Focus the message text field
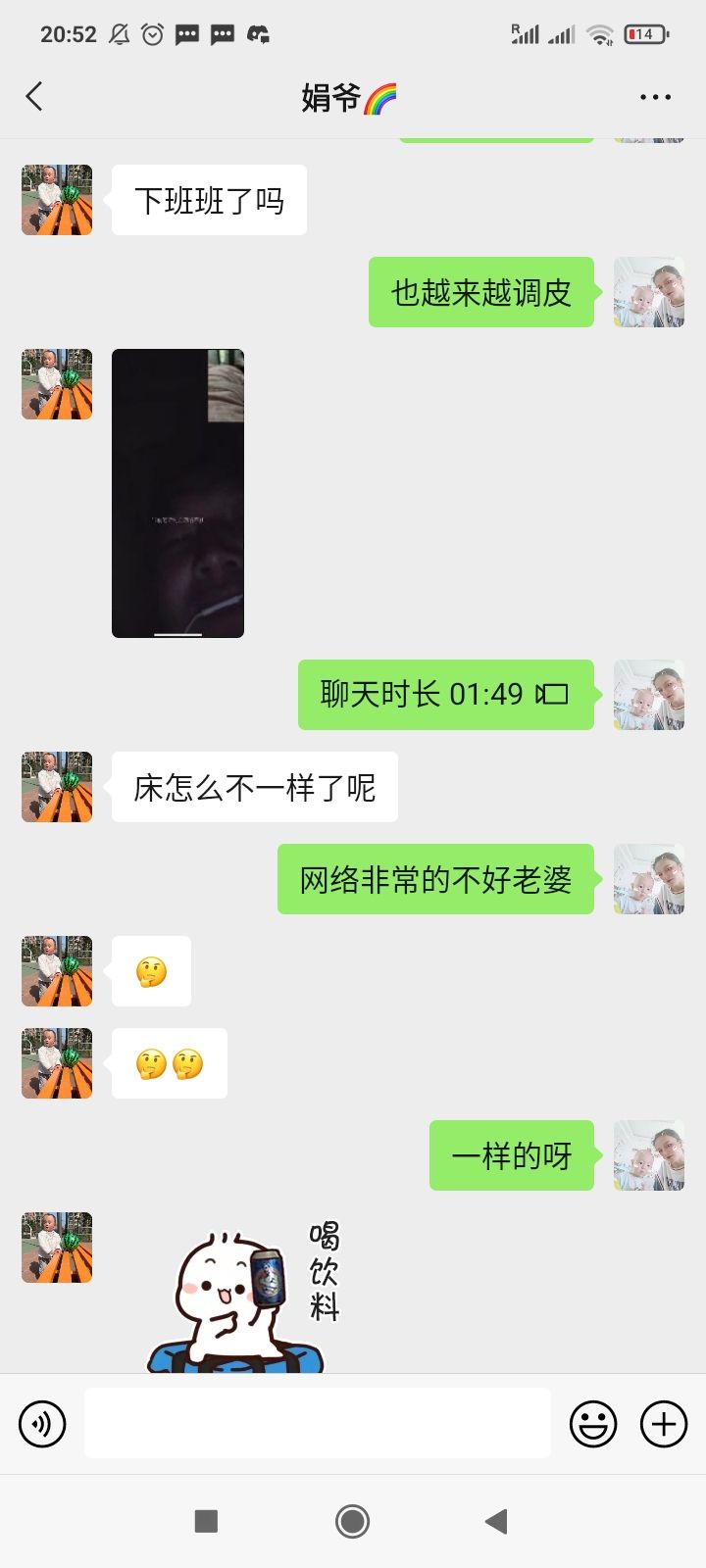 pyautogui.click(x=318, y=1423)
